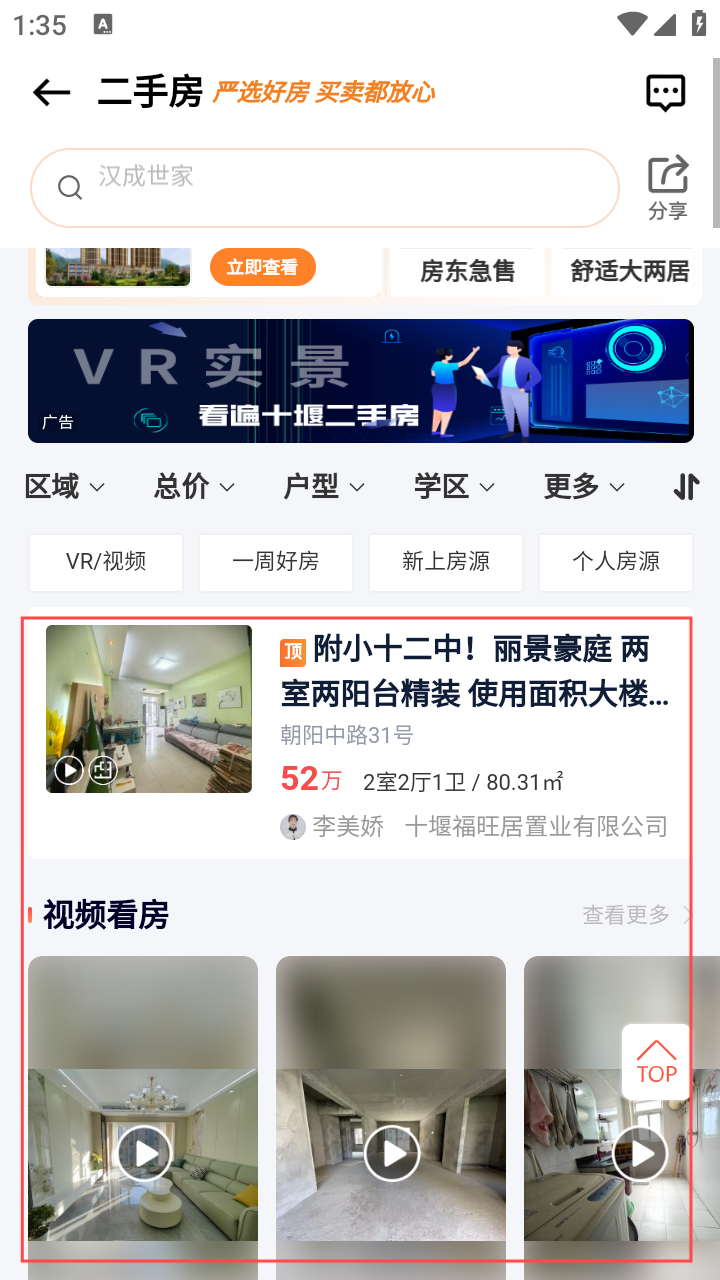Select the 新上房源 filter chip
Image resolution: width=720 pixels, height=1280 pixels.
(x=446, y=562)
